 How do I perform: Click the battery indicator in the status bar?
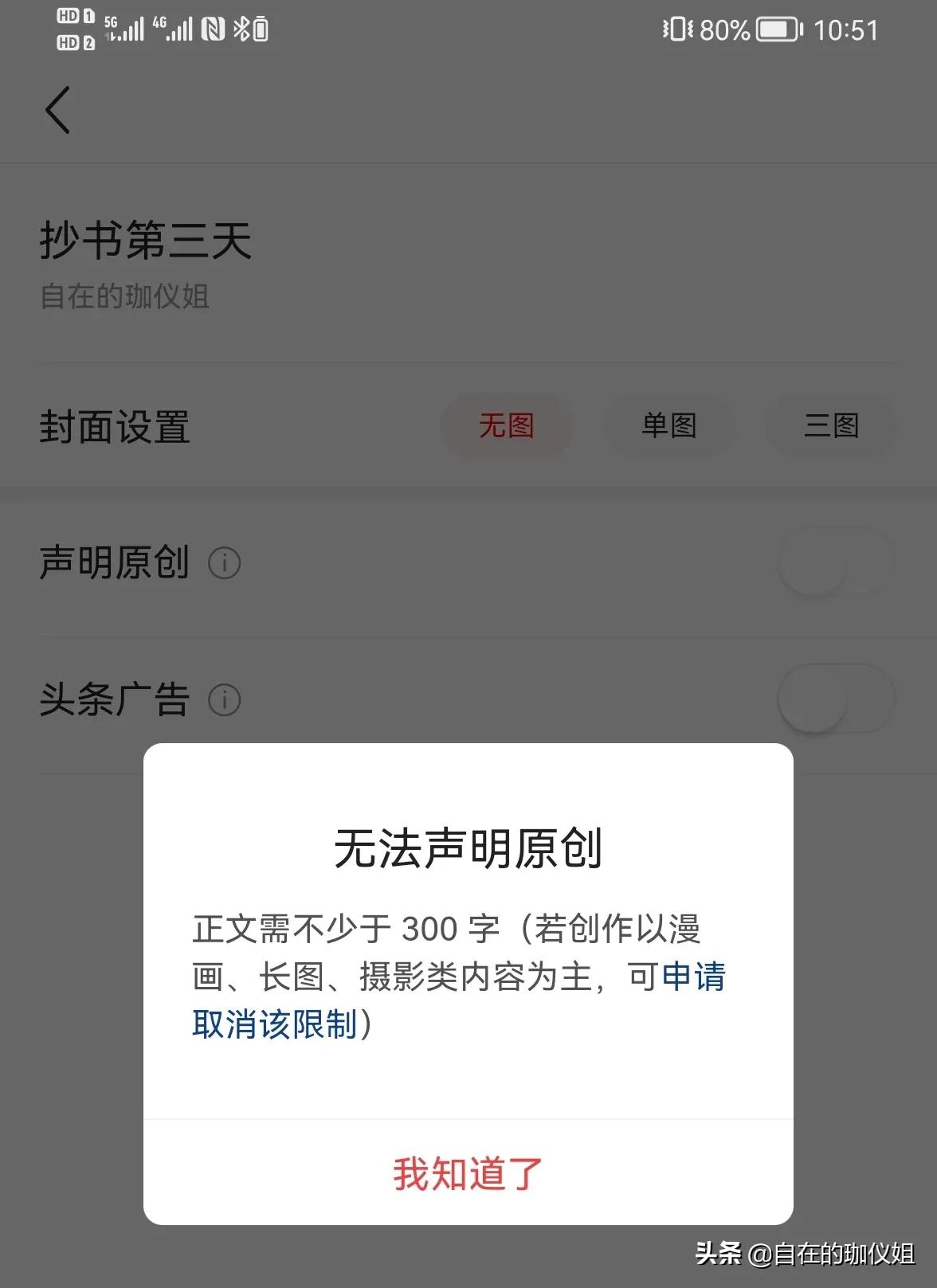pyautogui.click(x=770, y=30)
